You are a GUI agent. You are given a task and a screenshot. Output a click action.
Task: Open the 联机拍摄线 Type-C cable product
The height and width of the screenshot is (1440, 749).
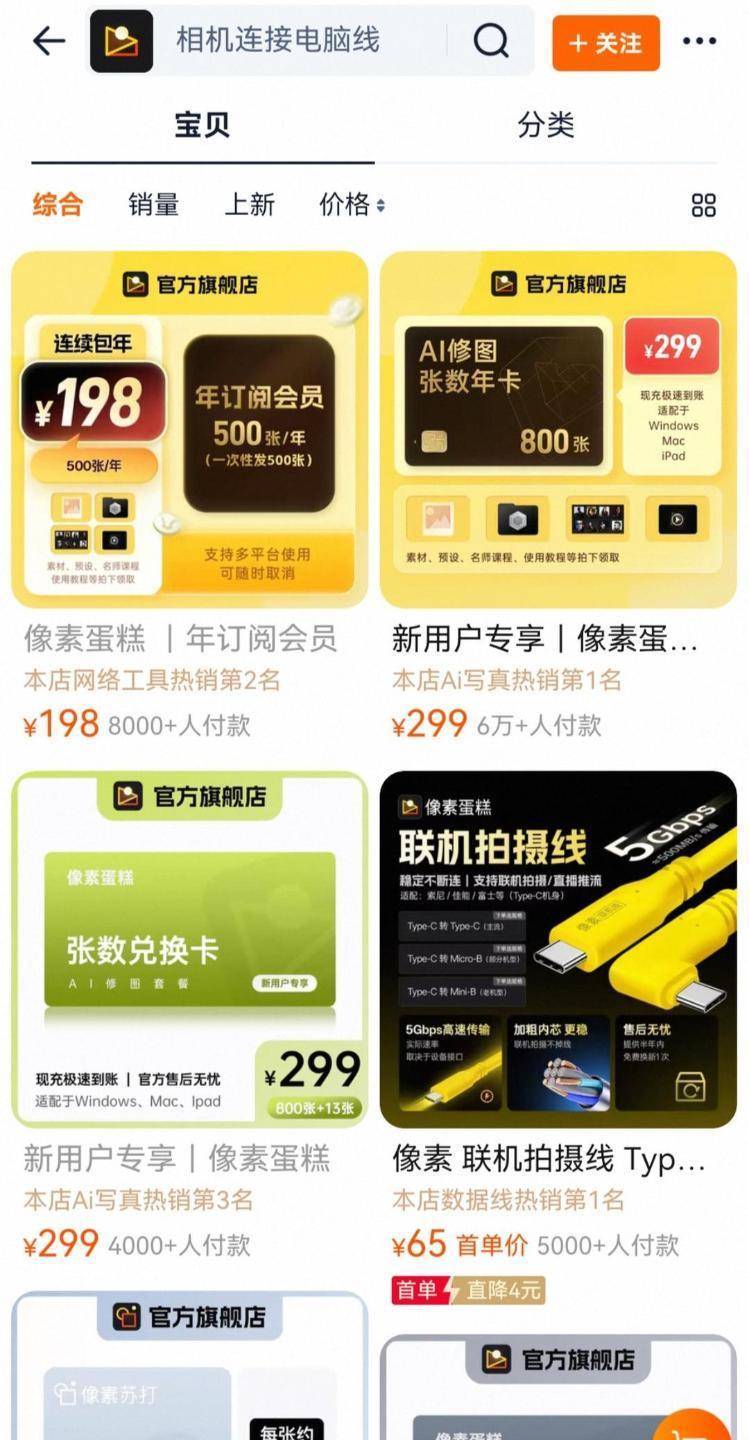558,950
